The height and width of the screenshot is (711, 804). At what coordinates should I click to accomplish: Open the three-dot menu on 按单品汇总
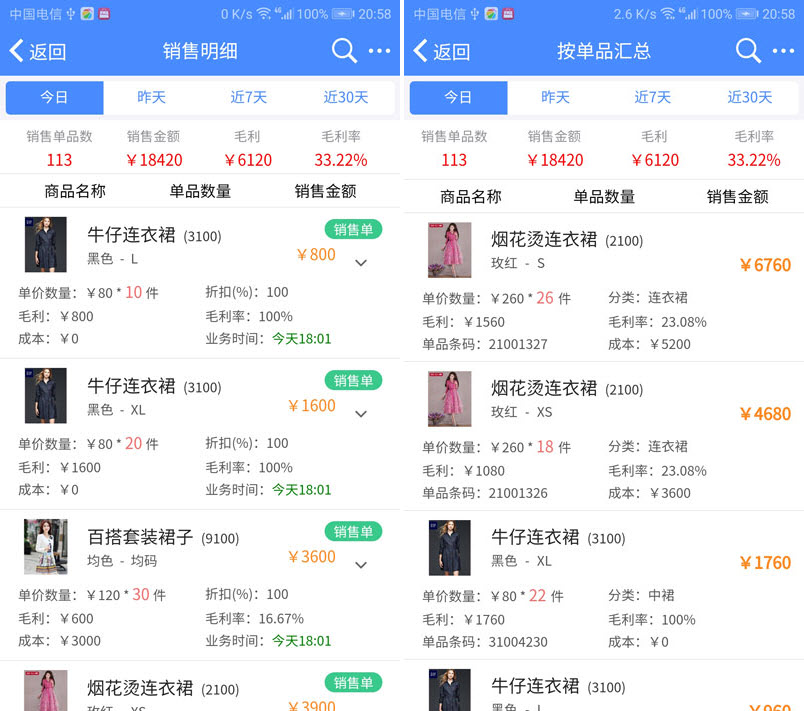pos(784,51)
